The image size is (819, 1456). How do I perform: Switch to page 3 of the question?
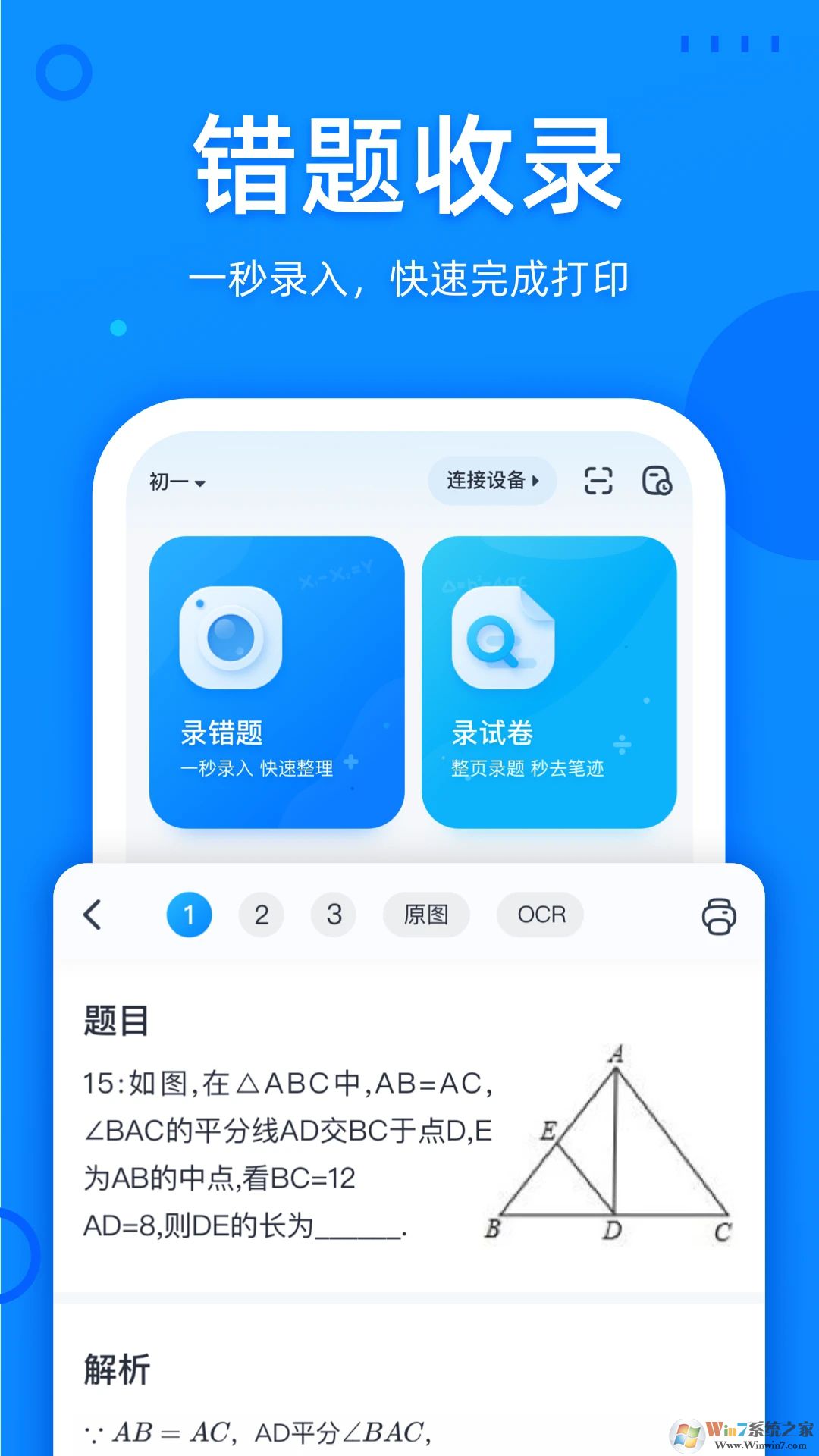(x=334, y=915)
